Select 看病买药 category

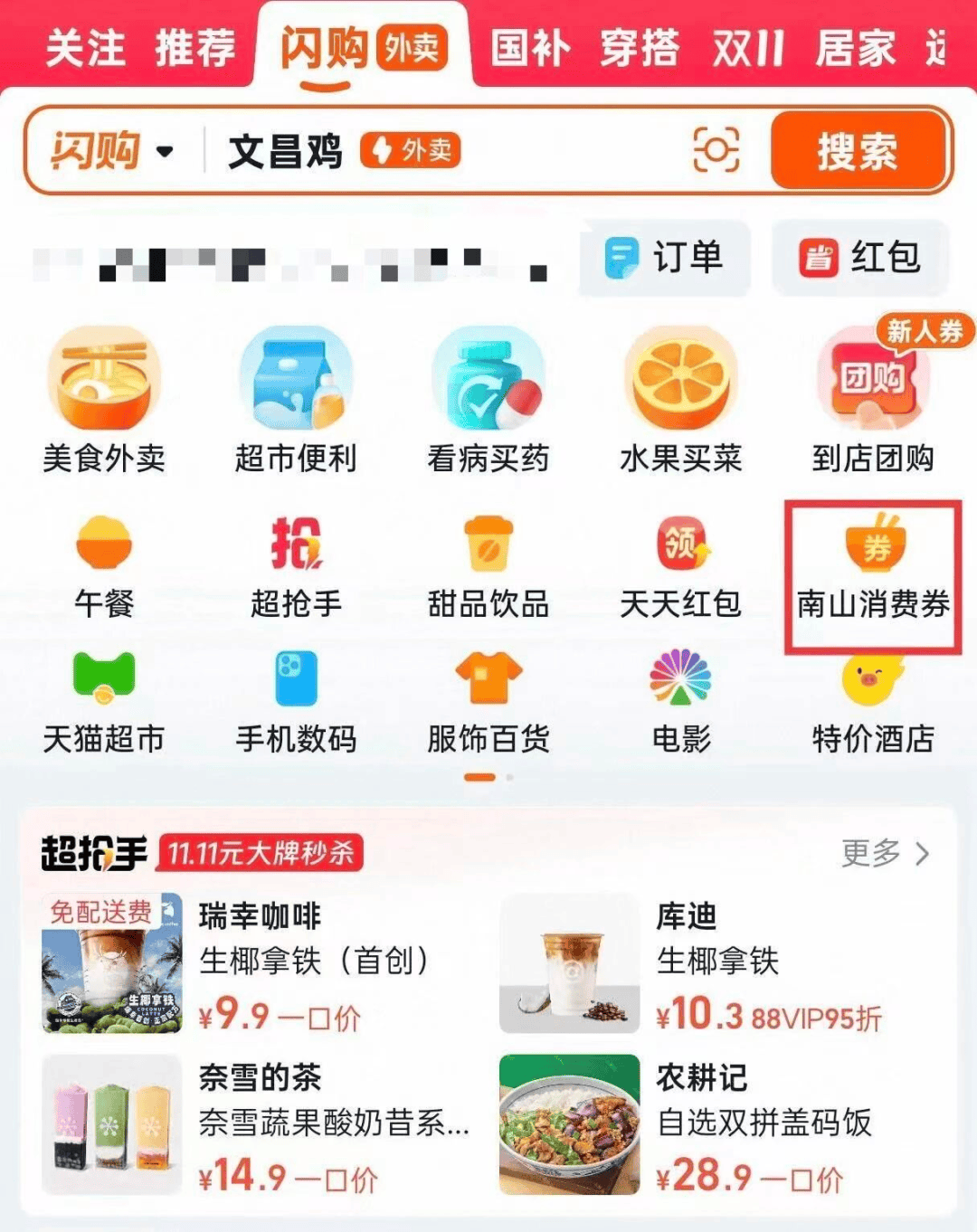coord(488,400)
